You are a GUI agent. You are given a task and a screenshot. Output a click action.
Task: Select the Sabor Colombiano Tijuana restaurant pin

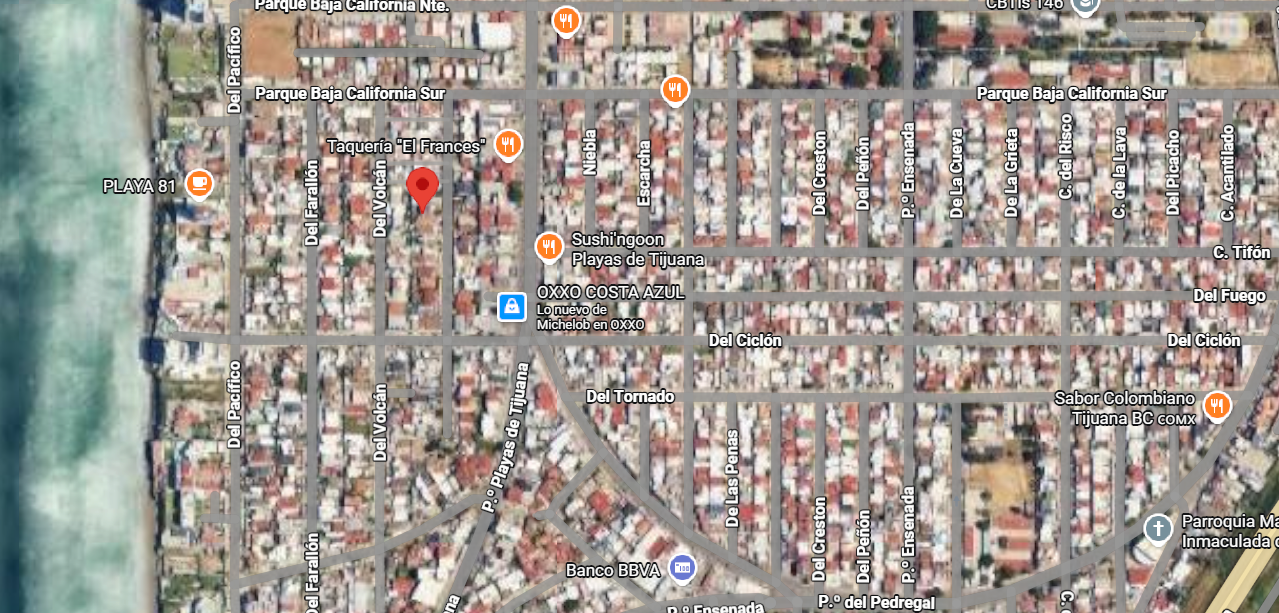coord(1217,405)
